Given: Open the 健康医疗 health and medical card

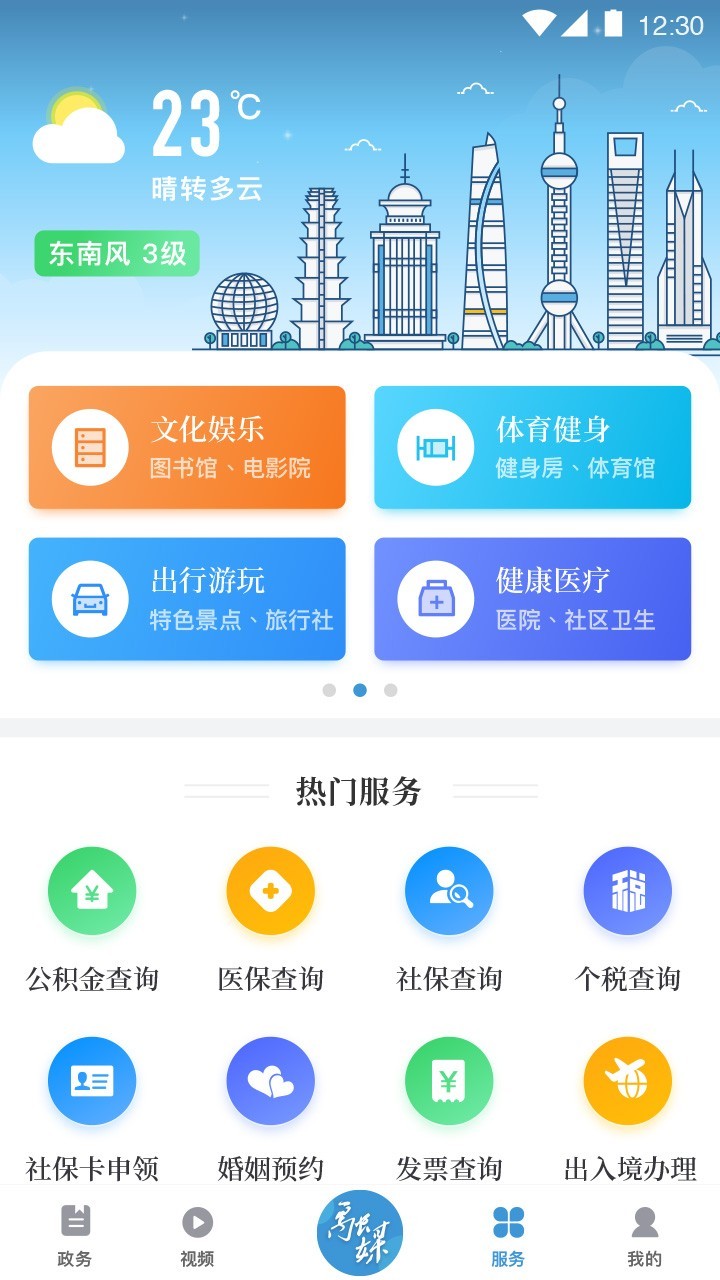Looking at the screenshot, I should click(x=532, y=599).
